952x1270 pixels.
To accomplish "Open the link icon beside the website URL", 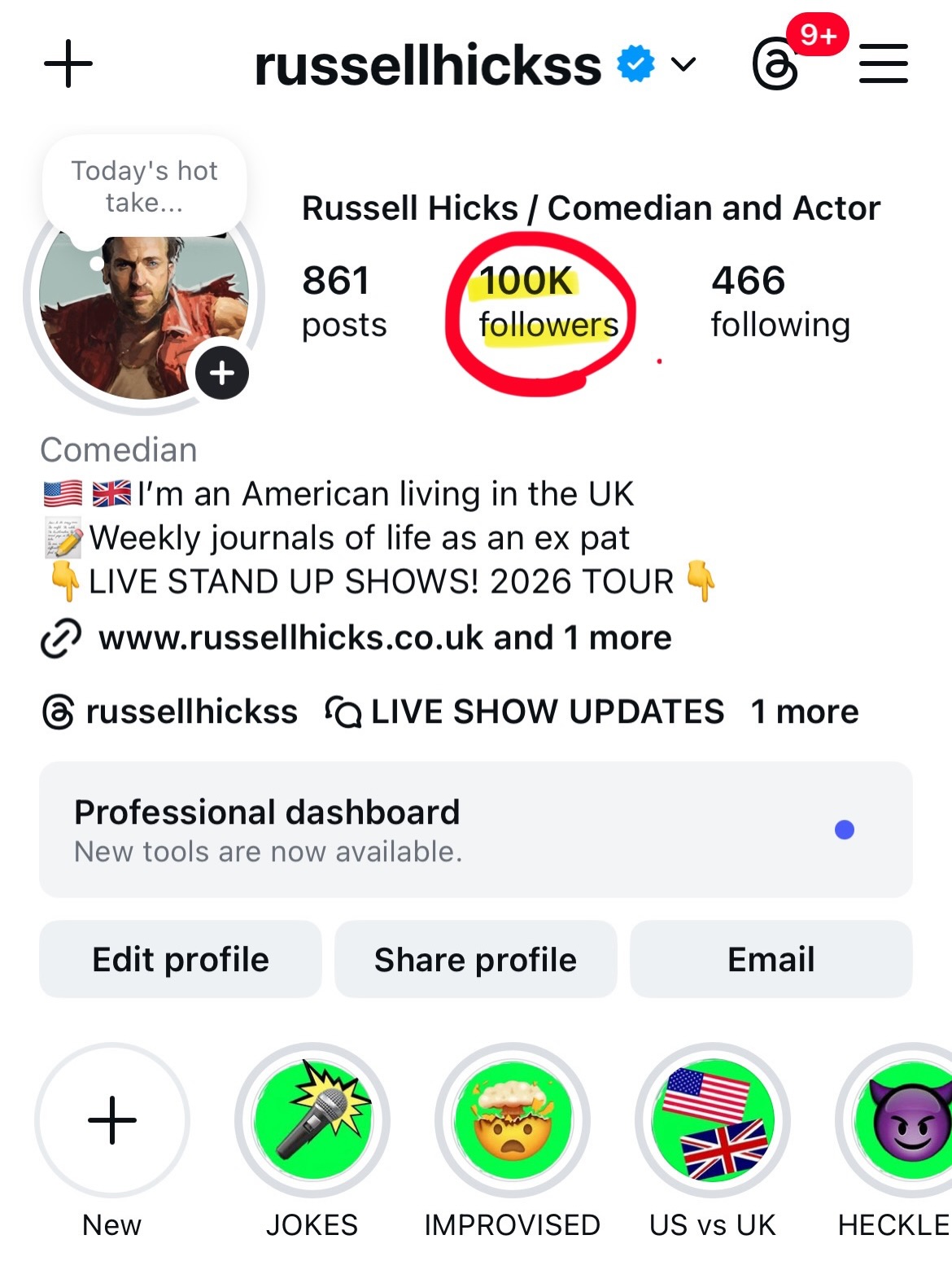I will click(x=62, y=637).
